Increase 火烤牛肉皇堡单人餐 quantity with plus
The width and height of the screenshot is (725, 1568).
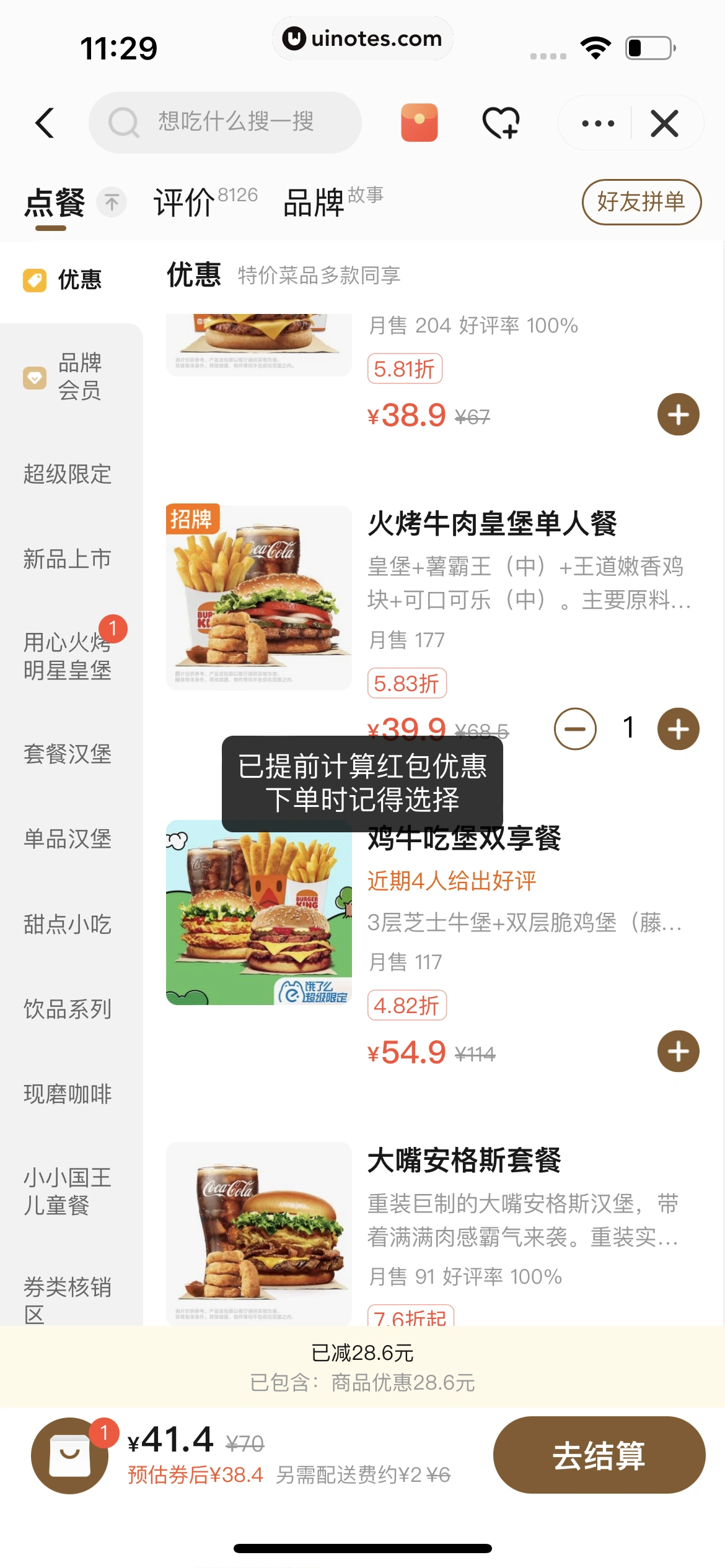point(678,729)
